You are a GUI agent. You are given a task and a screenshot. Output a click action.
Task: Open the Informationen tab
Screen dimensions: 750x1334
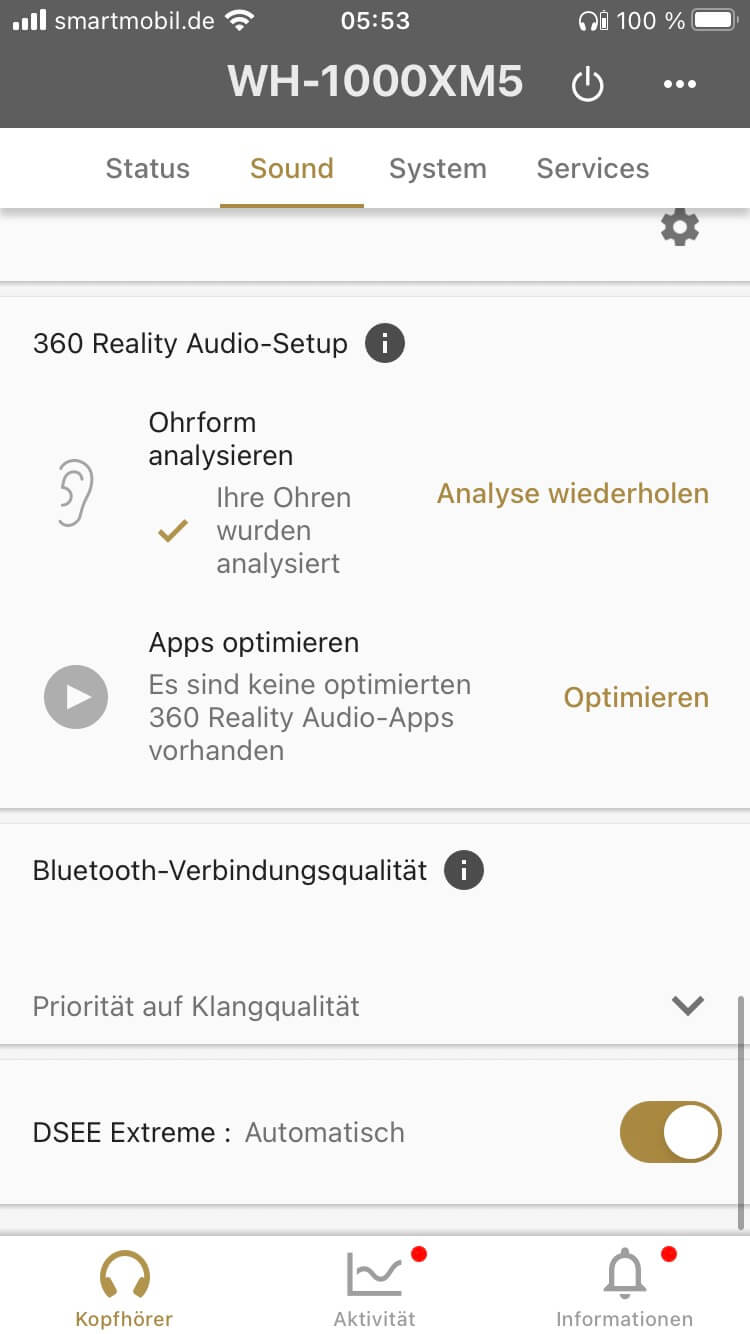pyautogui.click(x=624, y=1287)
